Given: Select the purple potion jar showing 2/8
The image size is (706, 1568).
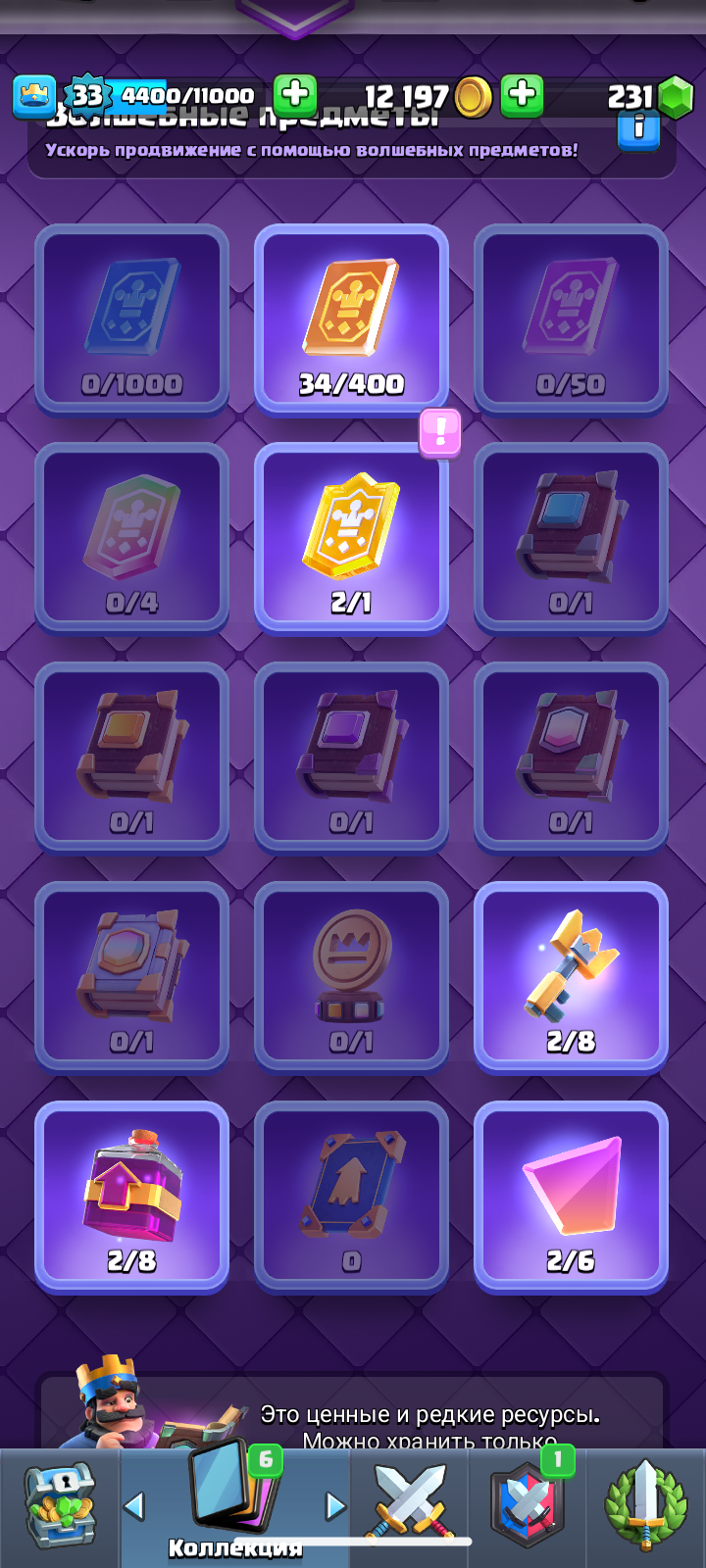Looking at the screenshot, I should pos(131,1196).
